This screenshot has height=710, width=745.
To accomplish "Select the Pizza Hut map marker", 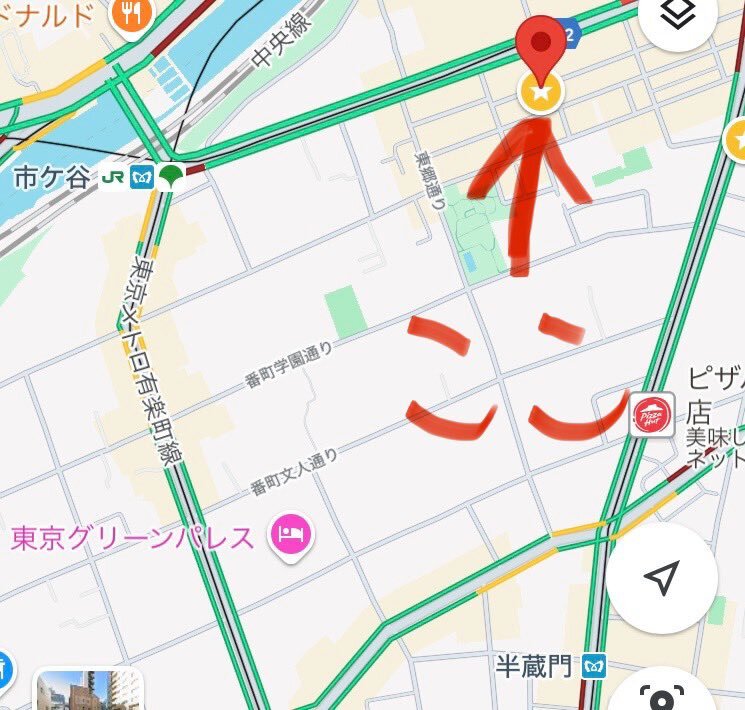I will point(652,414).
